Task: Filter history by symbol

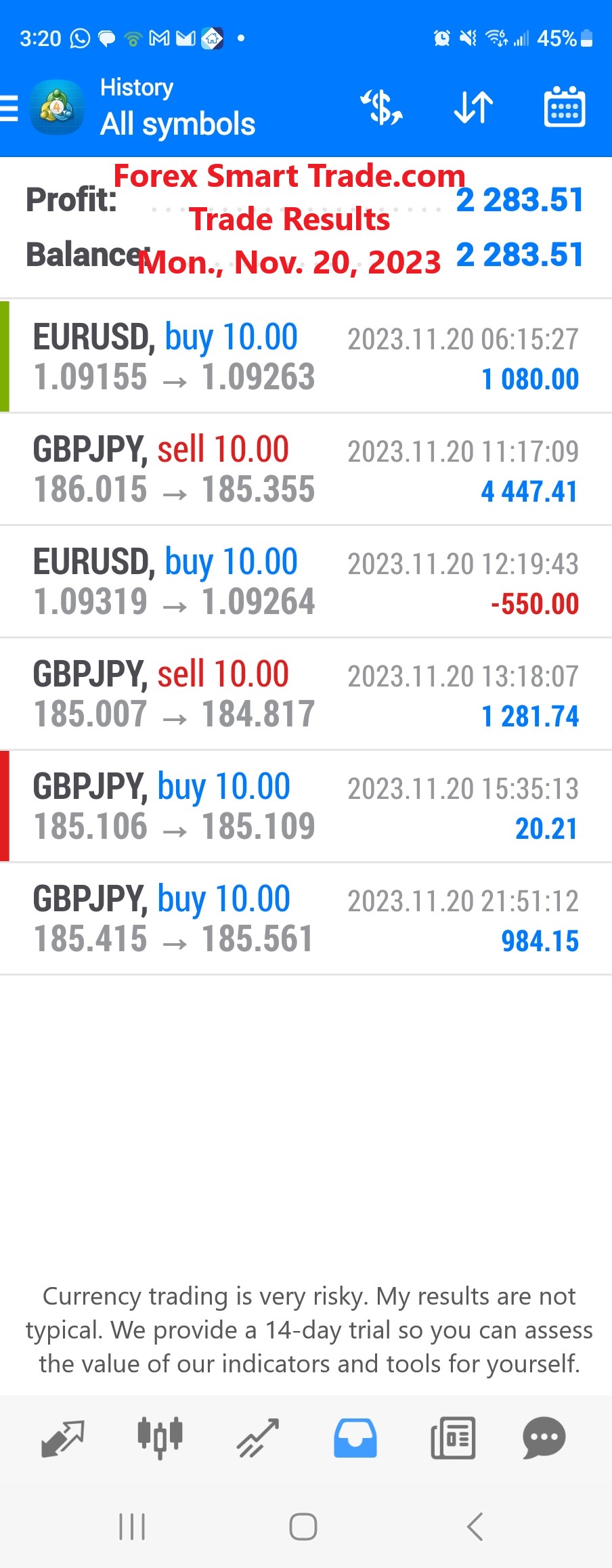Action: (382, 108)
